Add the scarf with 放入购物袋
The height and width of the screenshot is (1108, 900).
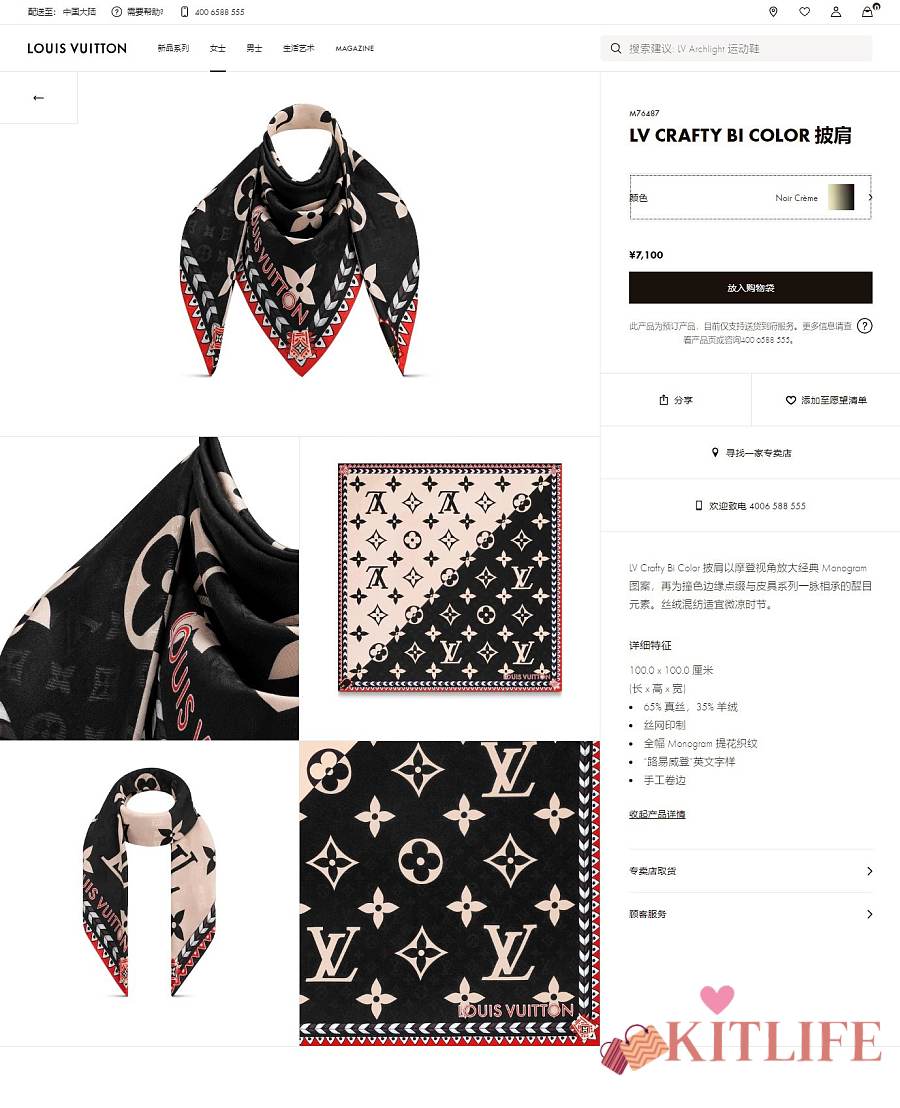coord(750,288)
